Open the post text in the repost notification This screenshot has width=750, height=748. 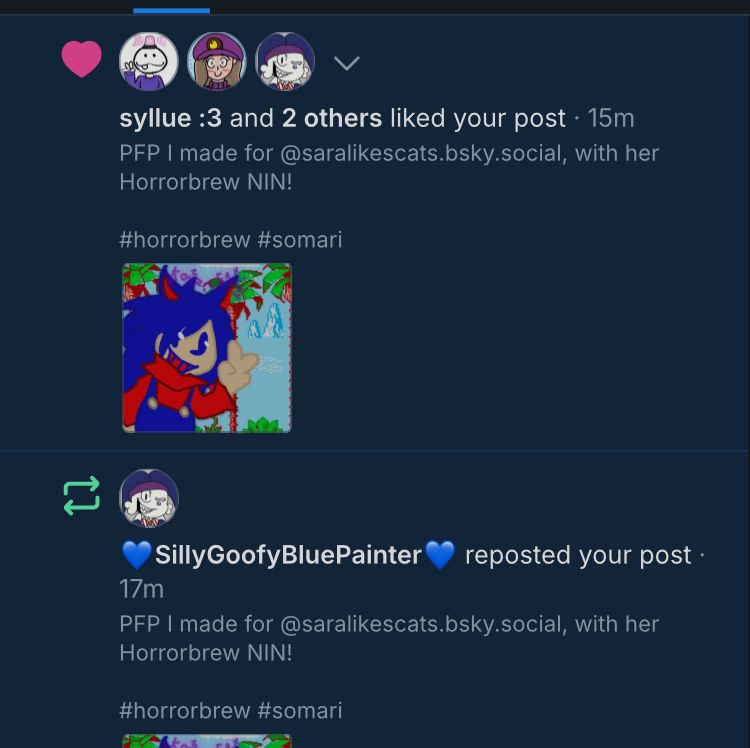click(388, 637)
